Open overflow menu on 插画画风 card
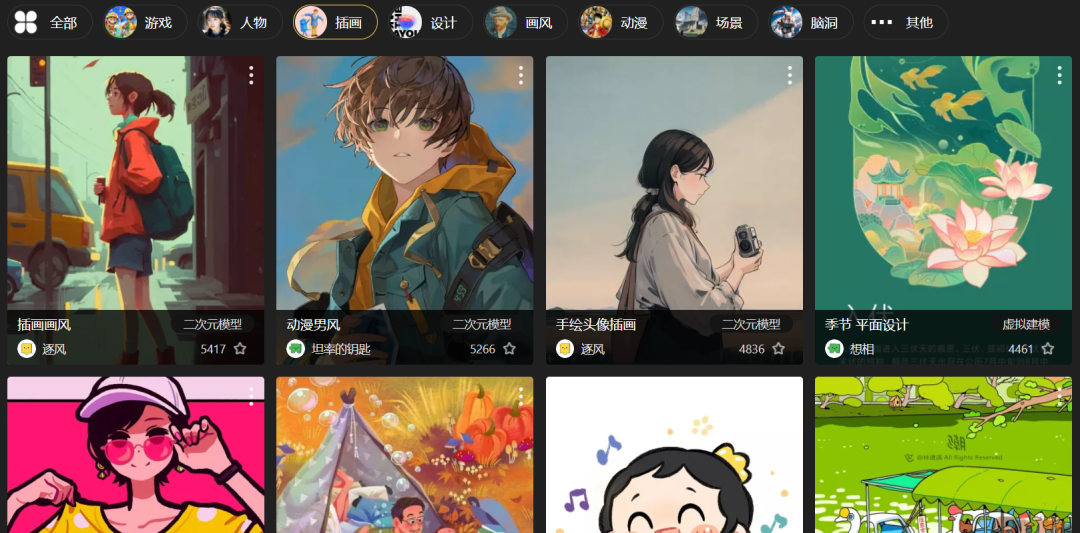Screen dimensions: 1080x533 pyautogui.click(x=251, y=75)
